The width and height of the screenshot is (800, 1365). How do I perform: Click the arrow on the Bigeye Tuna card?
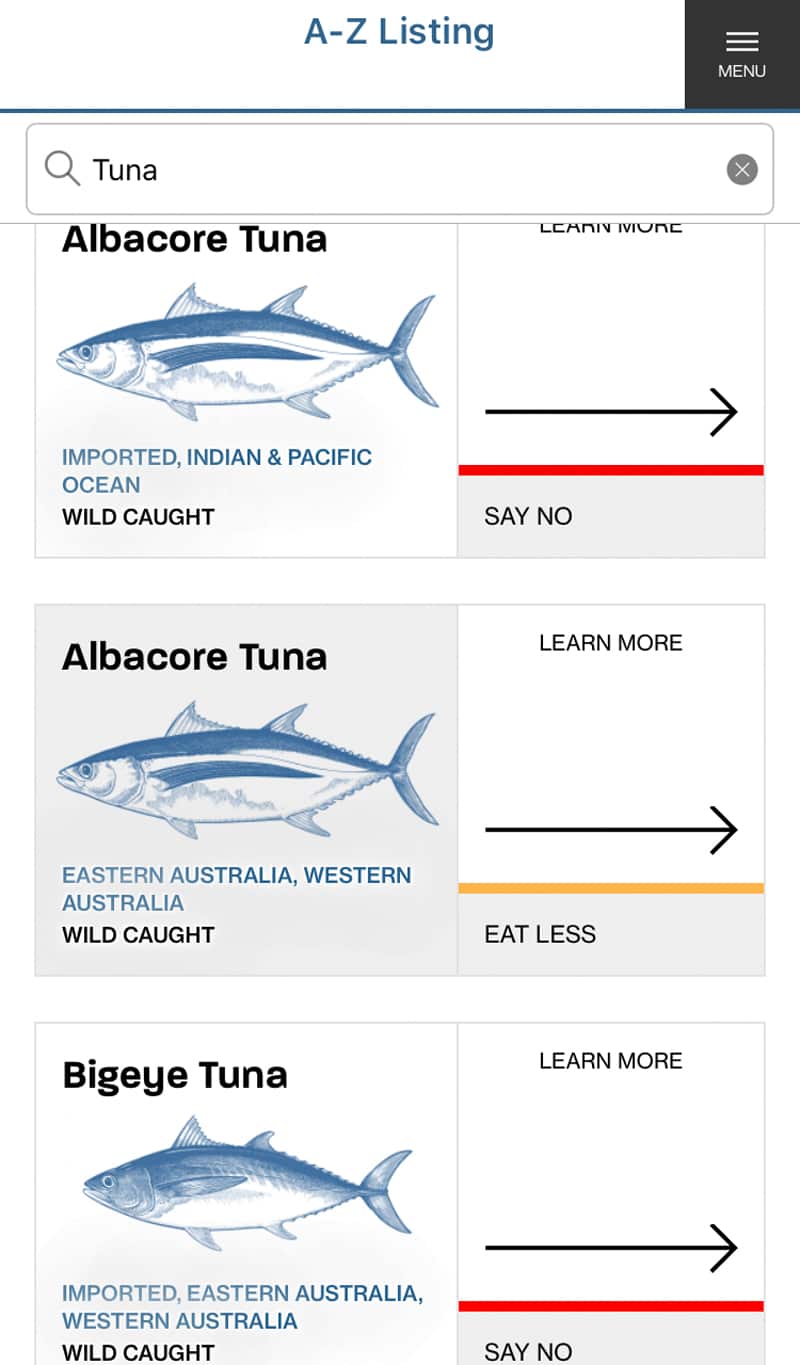click(610, 1247)
